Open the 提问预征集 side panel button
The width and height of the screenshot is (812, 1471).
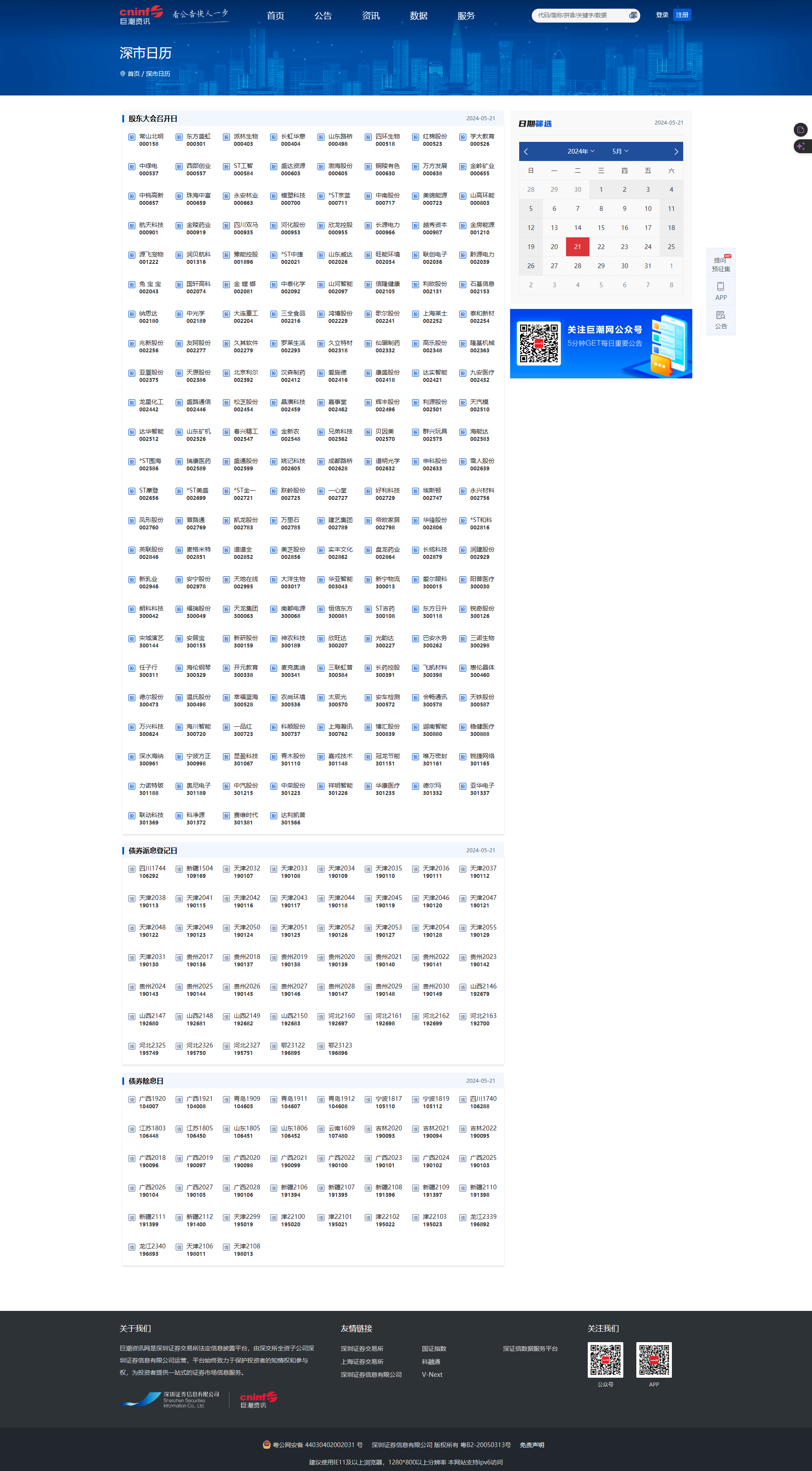[x=720, y=263]
